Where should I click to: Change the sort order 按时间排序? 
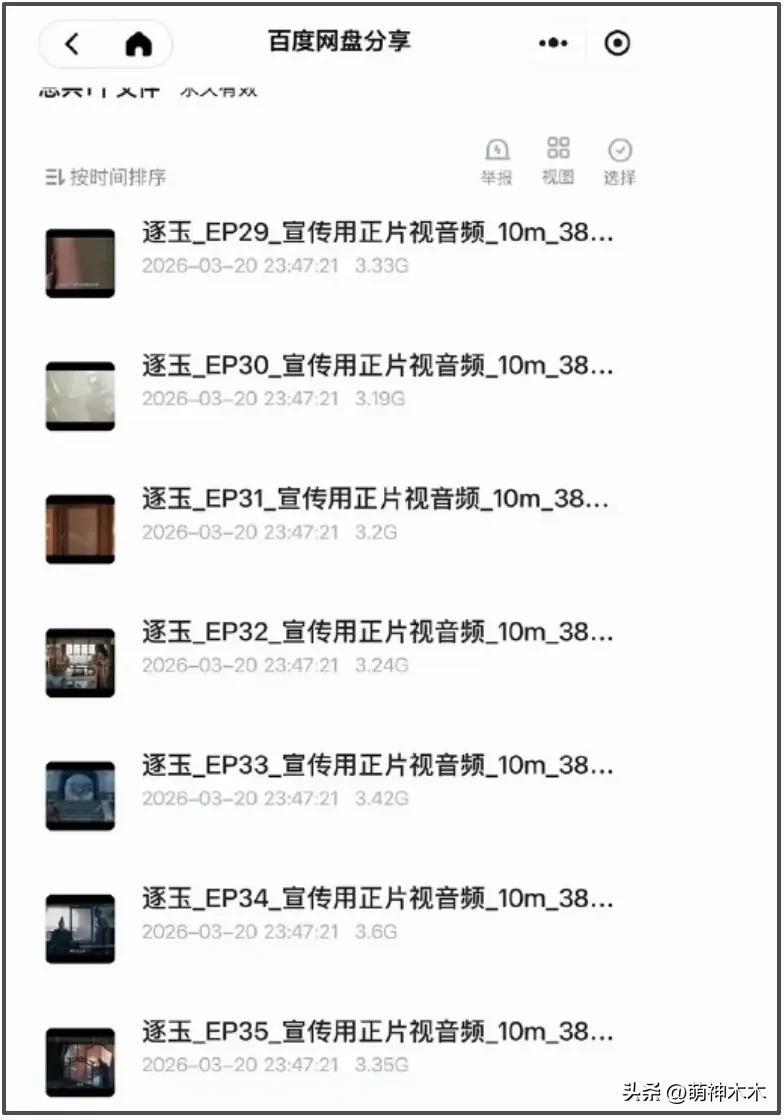coord(106,178)
